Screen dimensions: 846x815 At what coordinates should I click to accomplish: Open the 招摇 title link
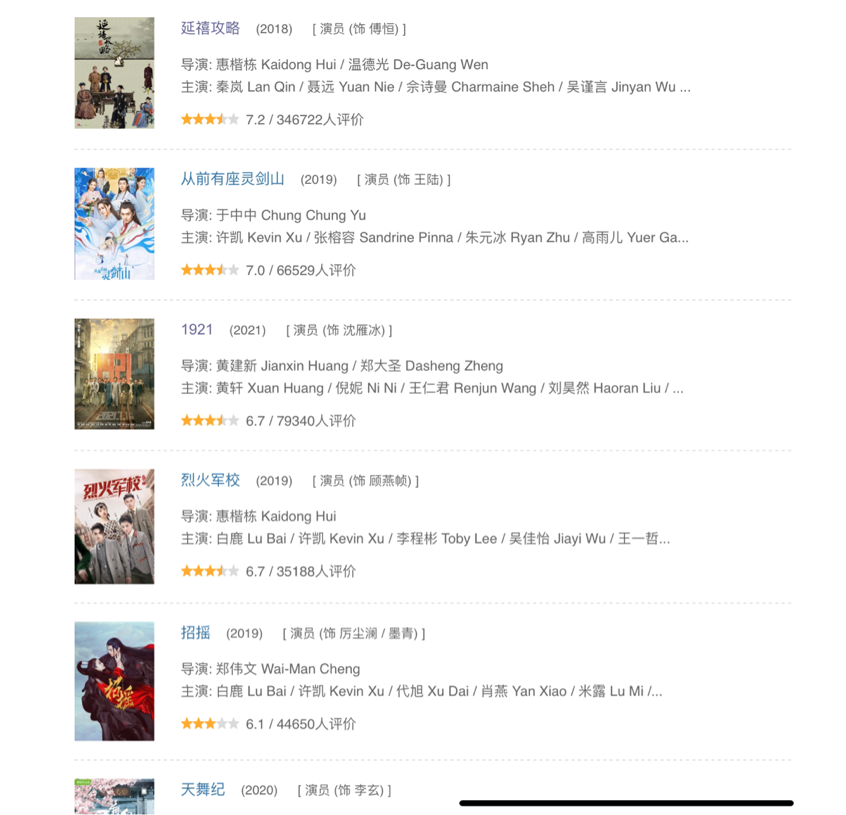pos(195,632)
